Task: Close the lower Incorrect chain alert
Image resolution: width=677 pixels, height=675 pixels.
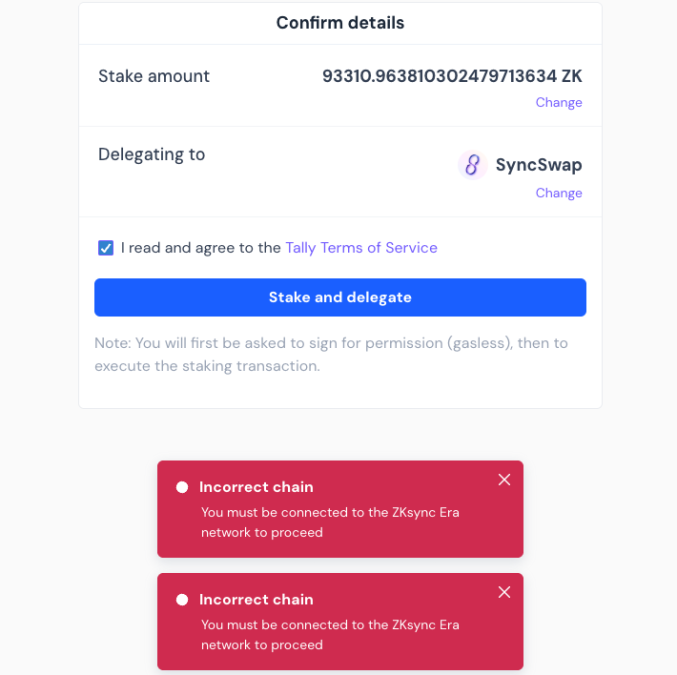Action: (504, 592)
